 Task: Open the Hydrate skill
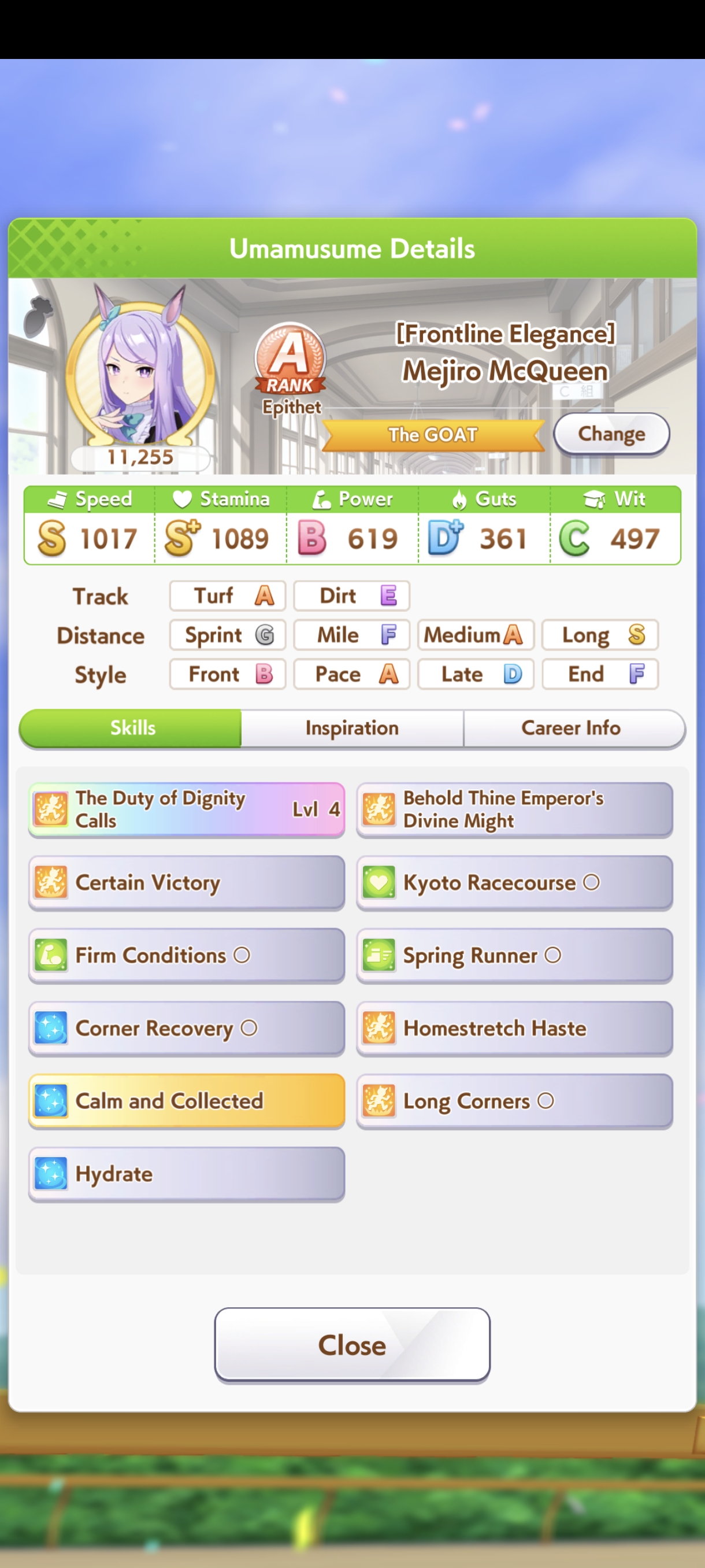[186, 1174]
